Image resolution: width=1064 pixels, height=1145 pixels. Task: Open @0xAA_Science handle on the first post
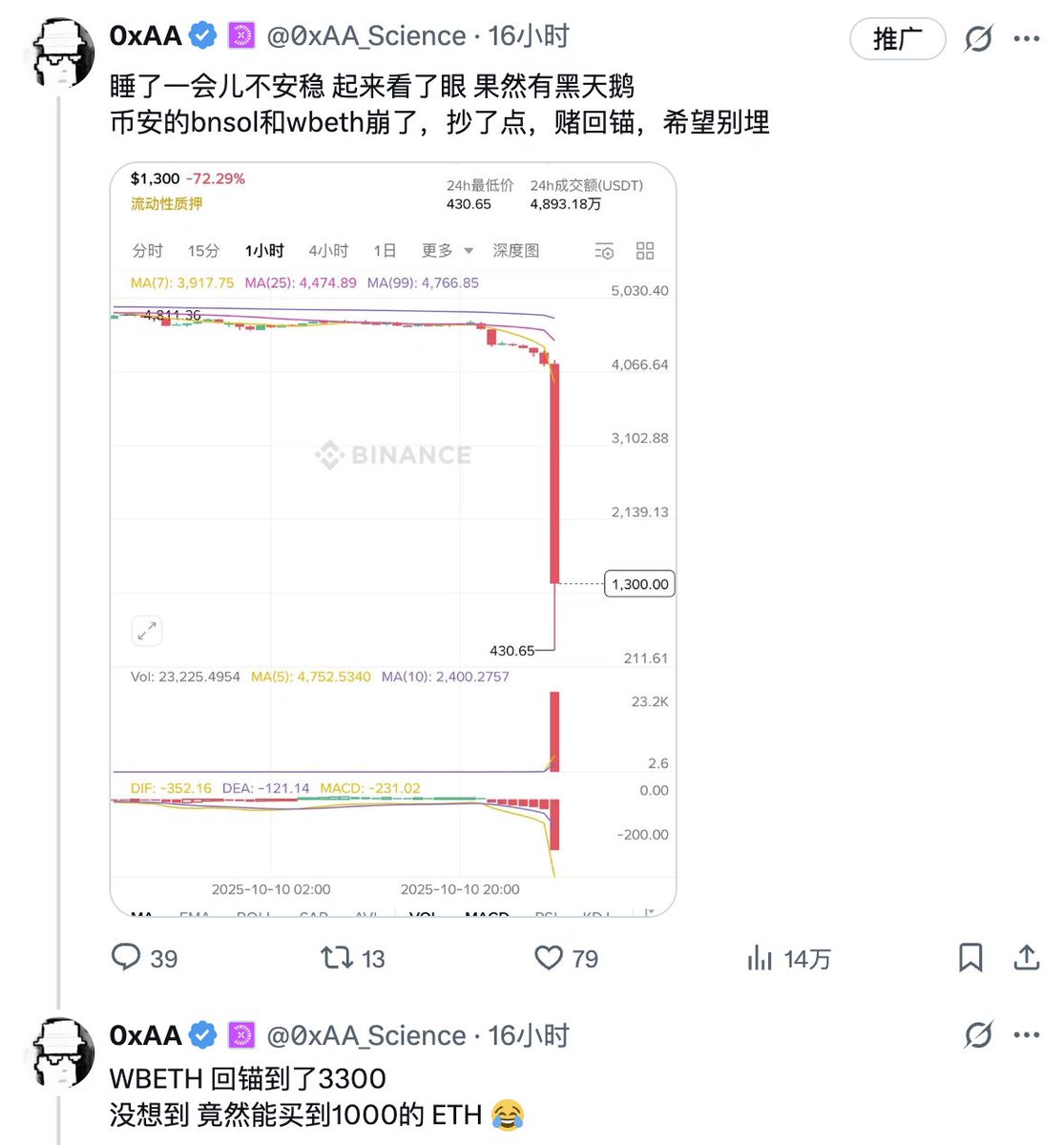(x=365, y=36)
